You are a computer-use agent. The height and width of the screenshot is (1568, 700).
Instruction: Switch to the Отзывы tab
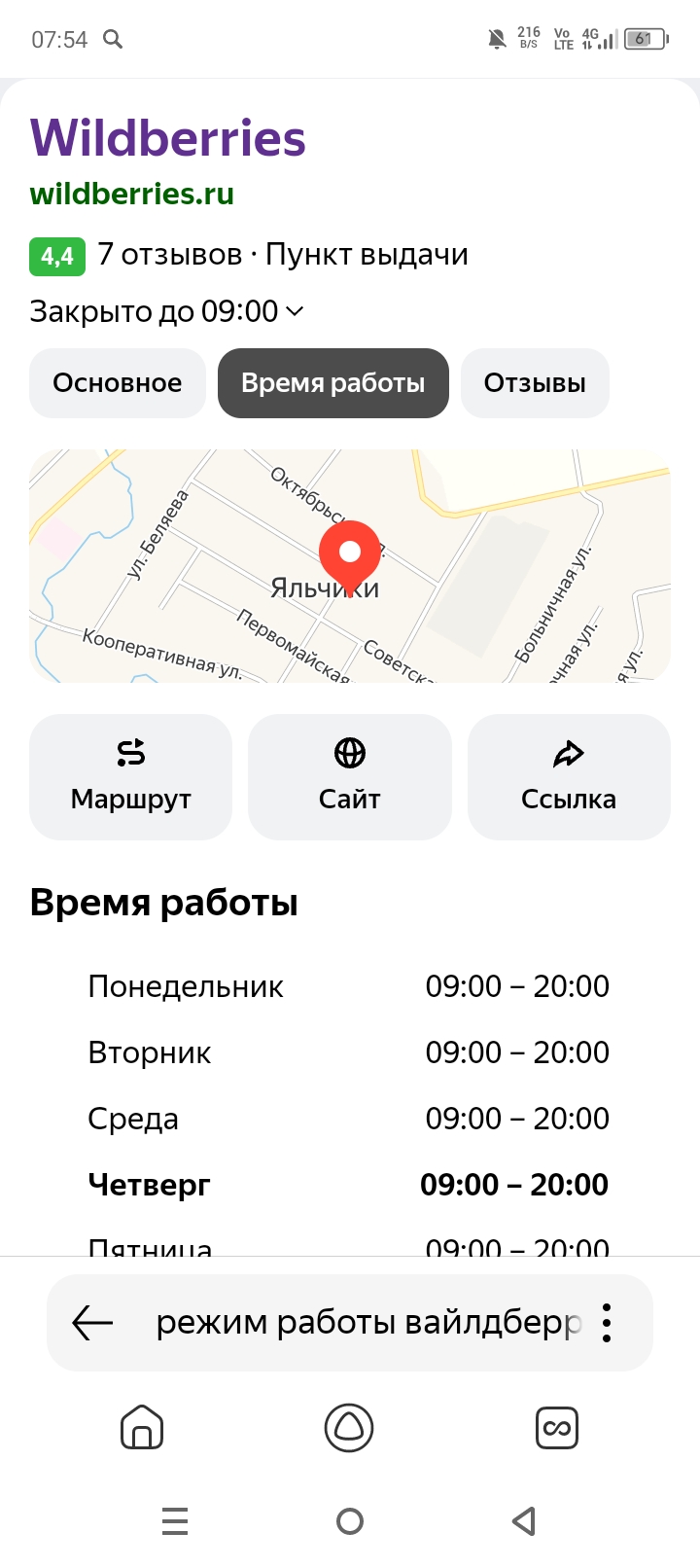tap(535, 383)
